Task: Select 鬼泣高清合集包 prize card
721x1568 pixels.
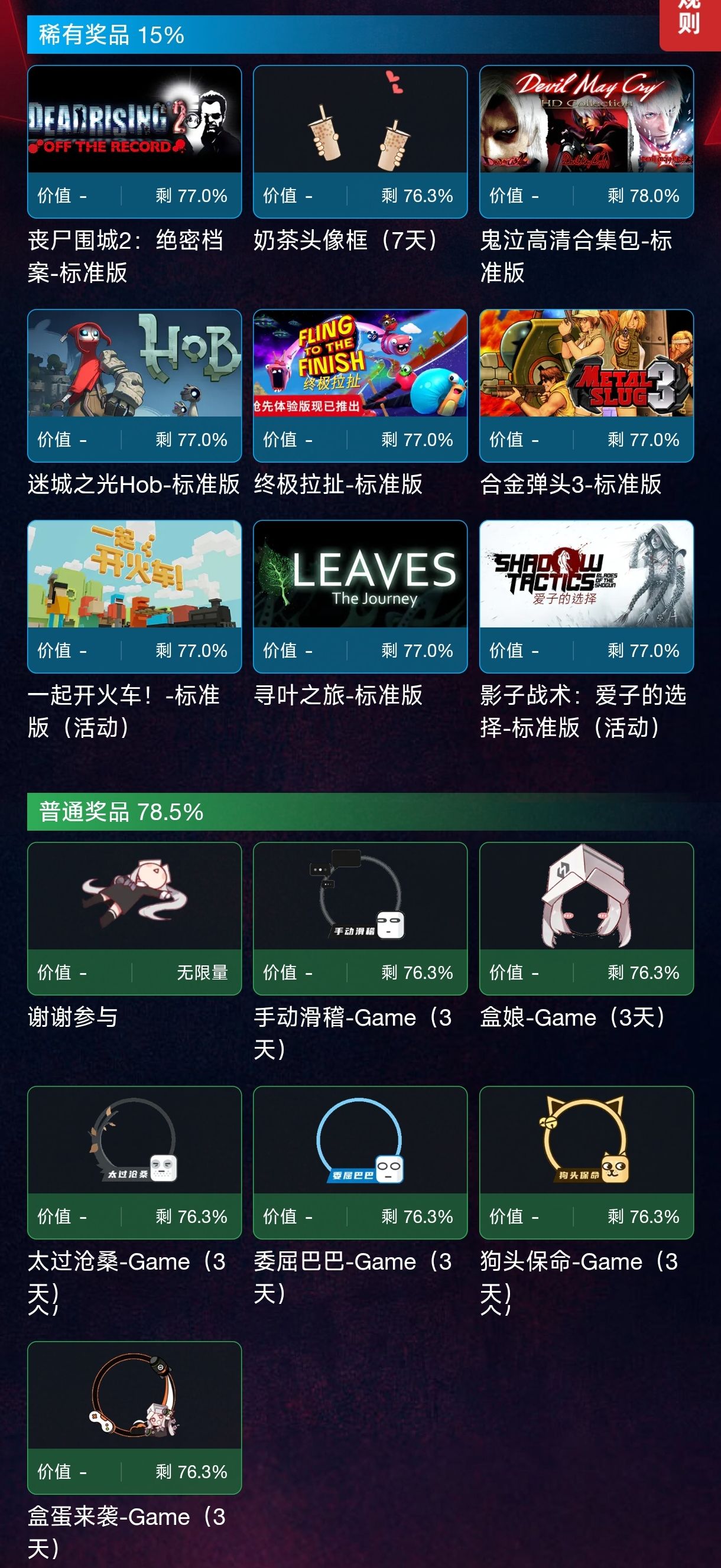Action: (x=586, y=141)
